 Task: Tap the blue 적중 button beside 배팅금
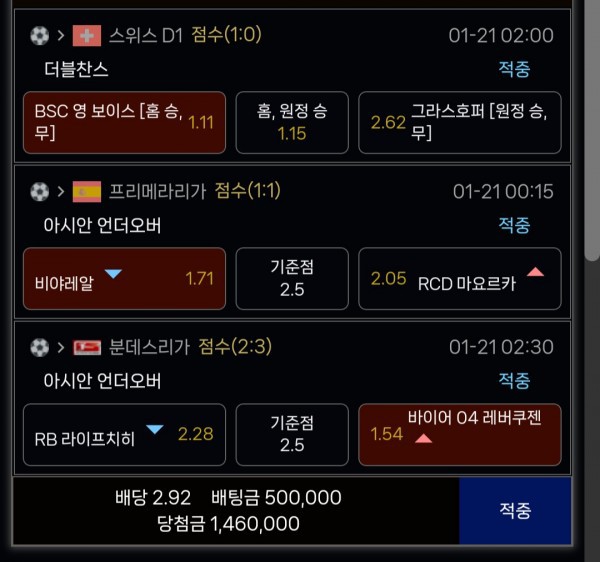coord(515,510)
